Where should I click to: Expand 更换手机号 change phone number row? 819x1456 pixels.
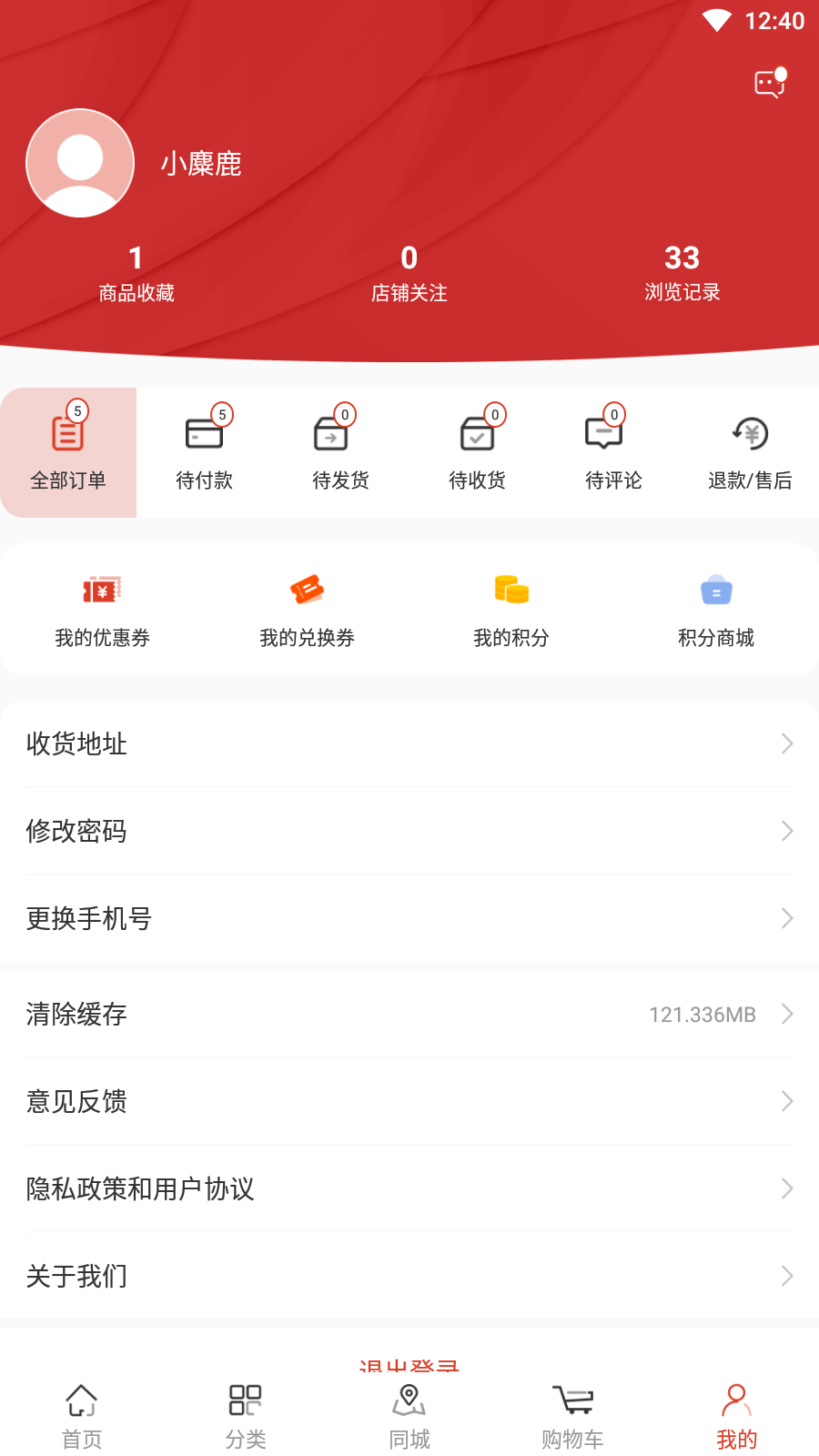tap(409, 918)
